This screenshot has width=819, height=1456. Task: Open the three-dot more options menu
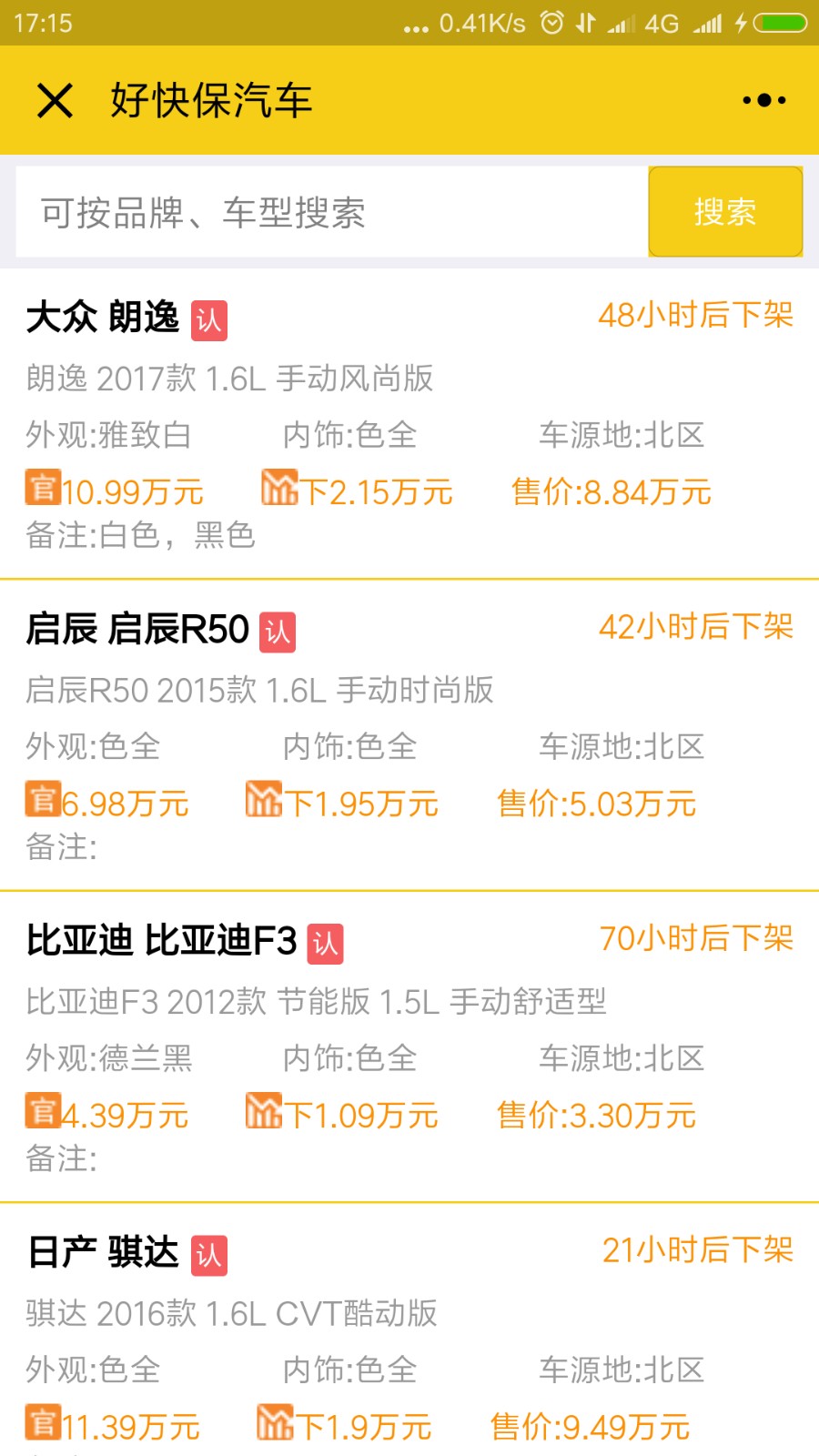(763, 100)
